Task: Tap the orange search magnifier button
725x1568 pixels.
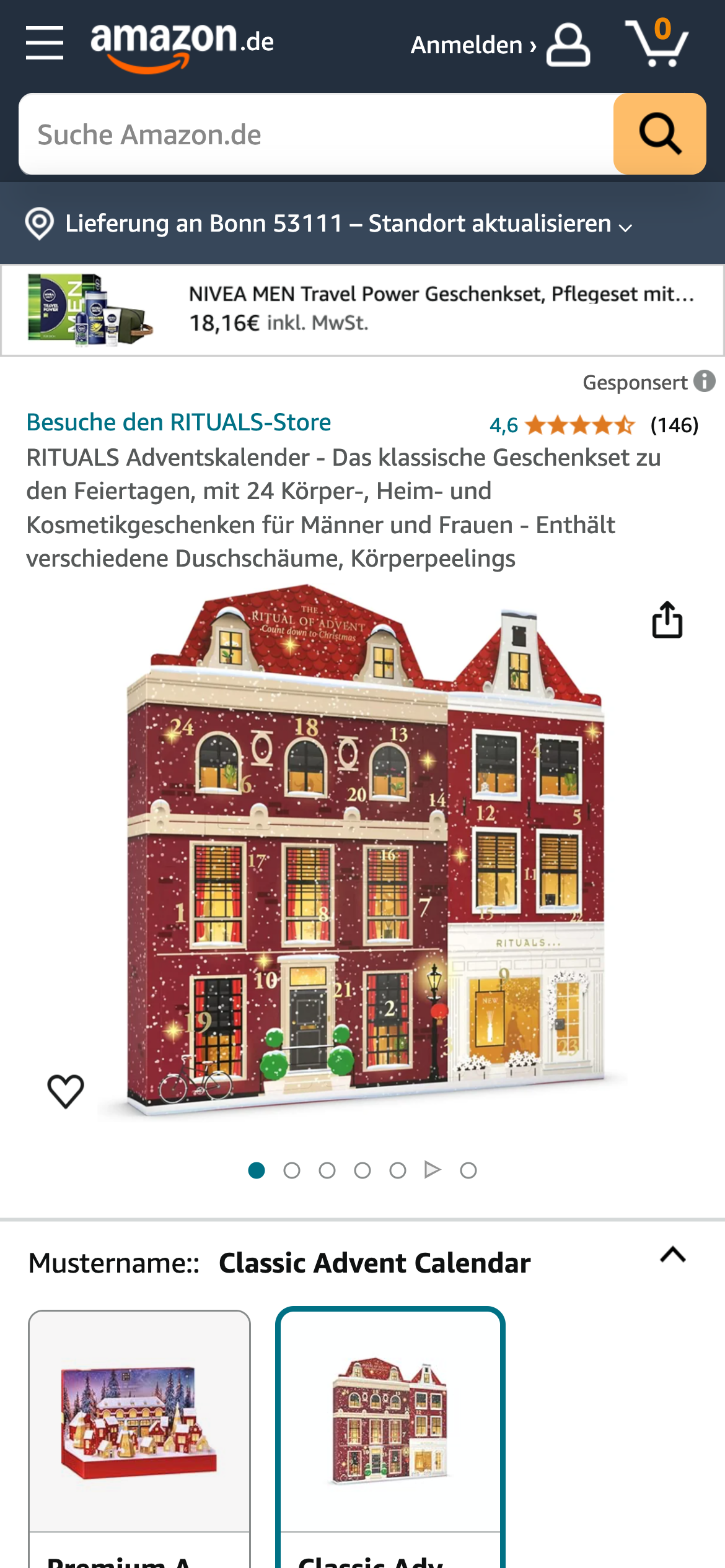Action: coord(659,134)
